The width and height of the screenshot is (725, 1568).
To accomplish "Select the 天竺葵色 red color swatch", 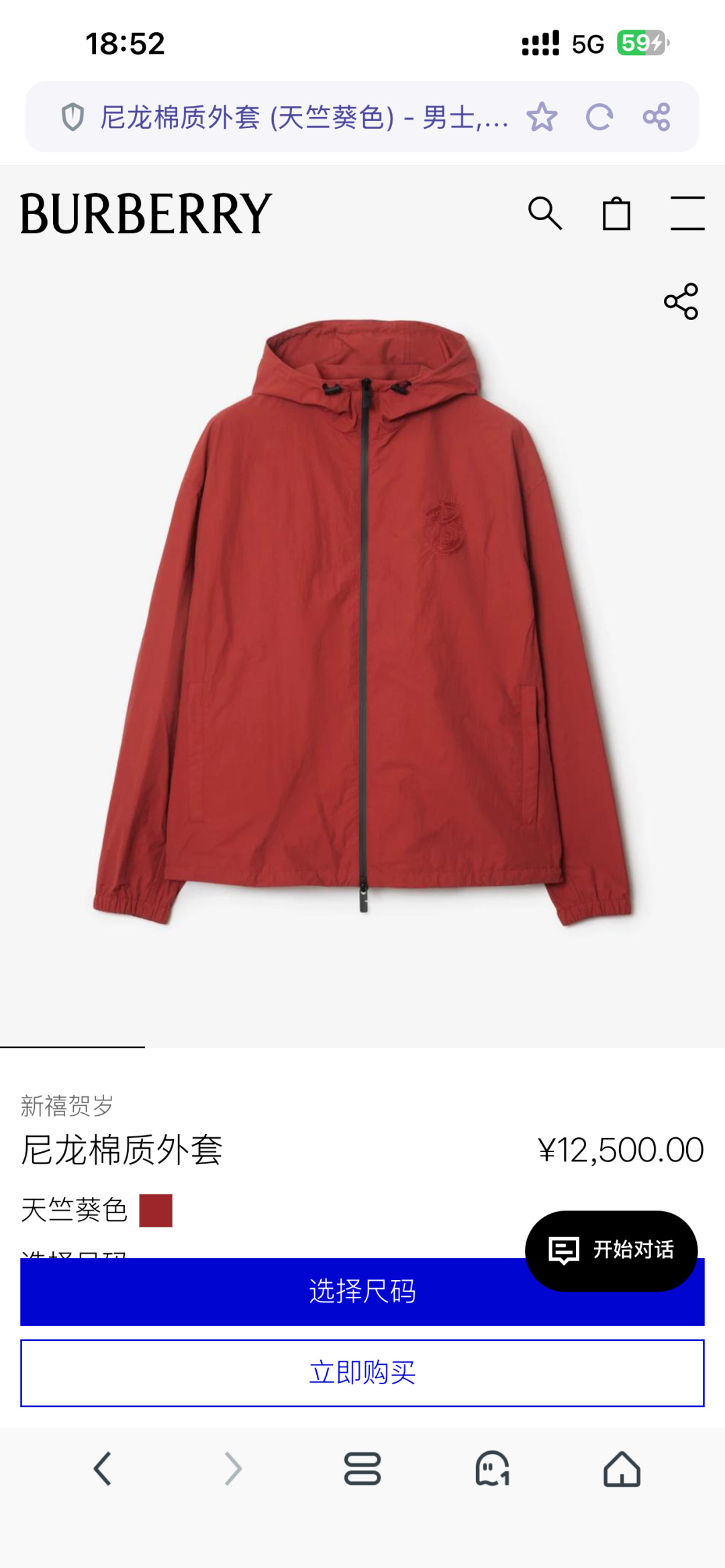I will click(156, 1210).
